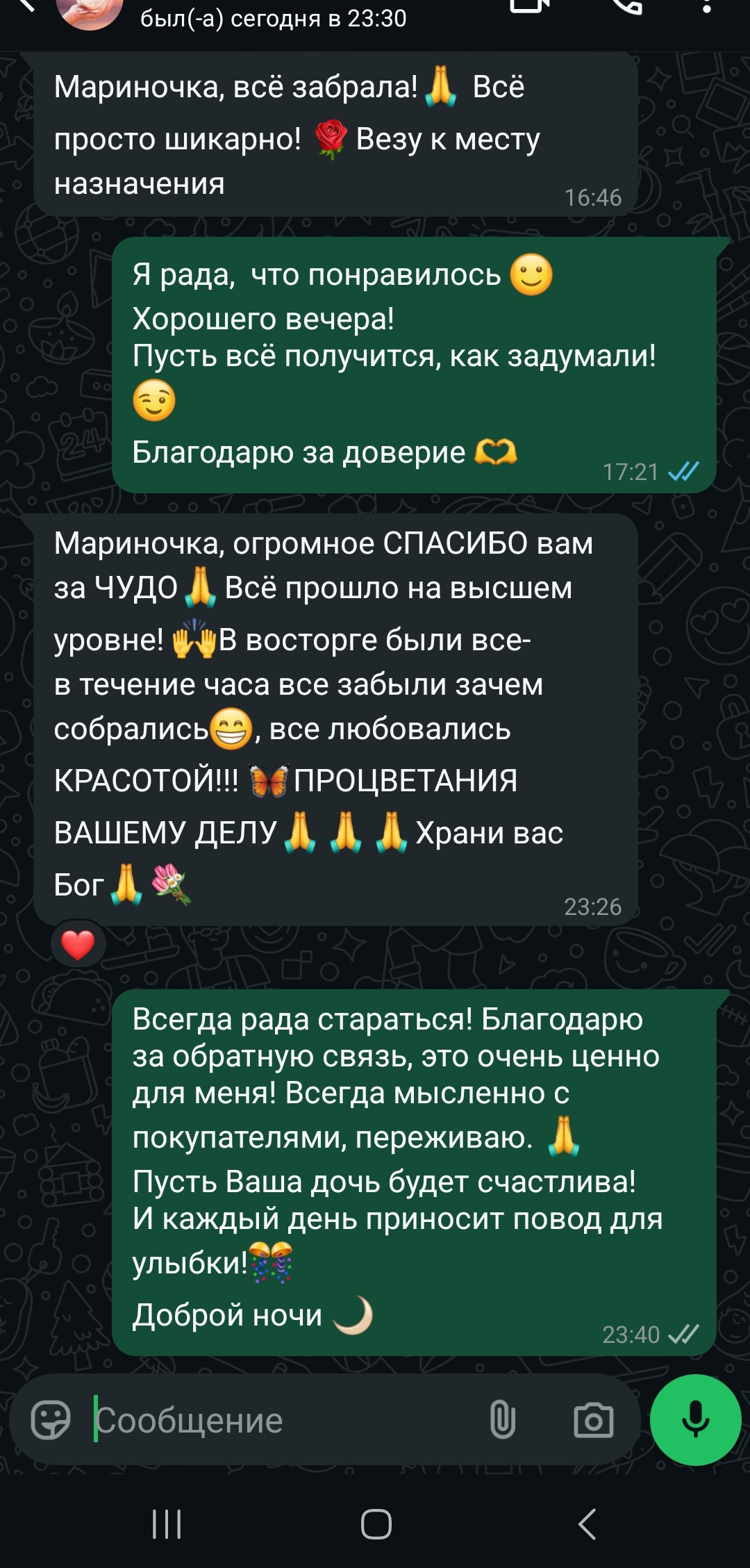750x1568 pixels.
Task: Open recent apps from the navigation bar
Action: pyautogui.click(x=167, y=1525)
